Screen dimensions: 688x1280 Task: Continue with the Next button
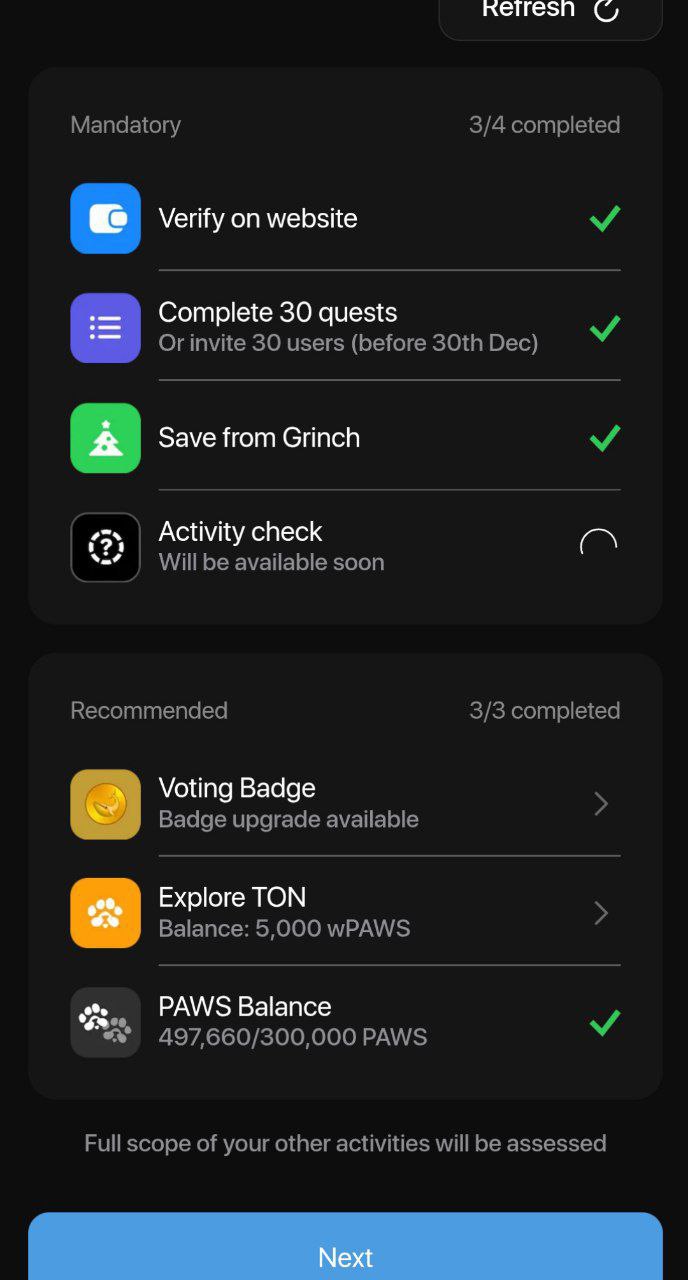click(x=345, y=1250)
